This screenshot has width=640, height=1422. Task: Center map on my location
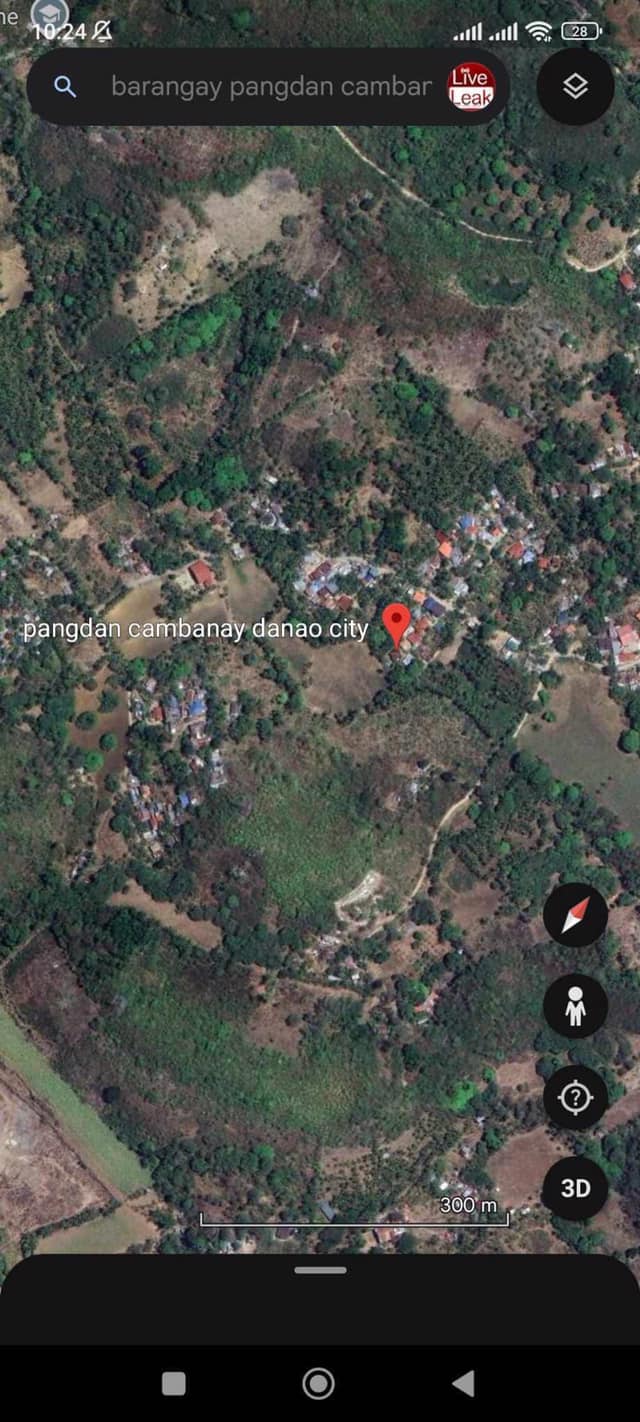point(575,1097)
